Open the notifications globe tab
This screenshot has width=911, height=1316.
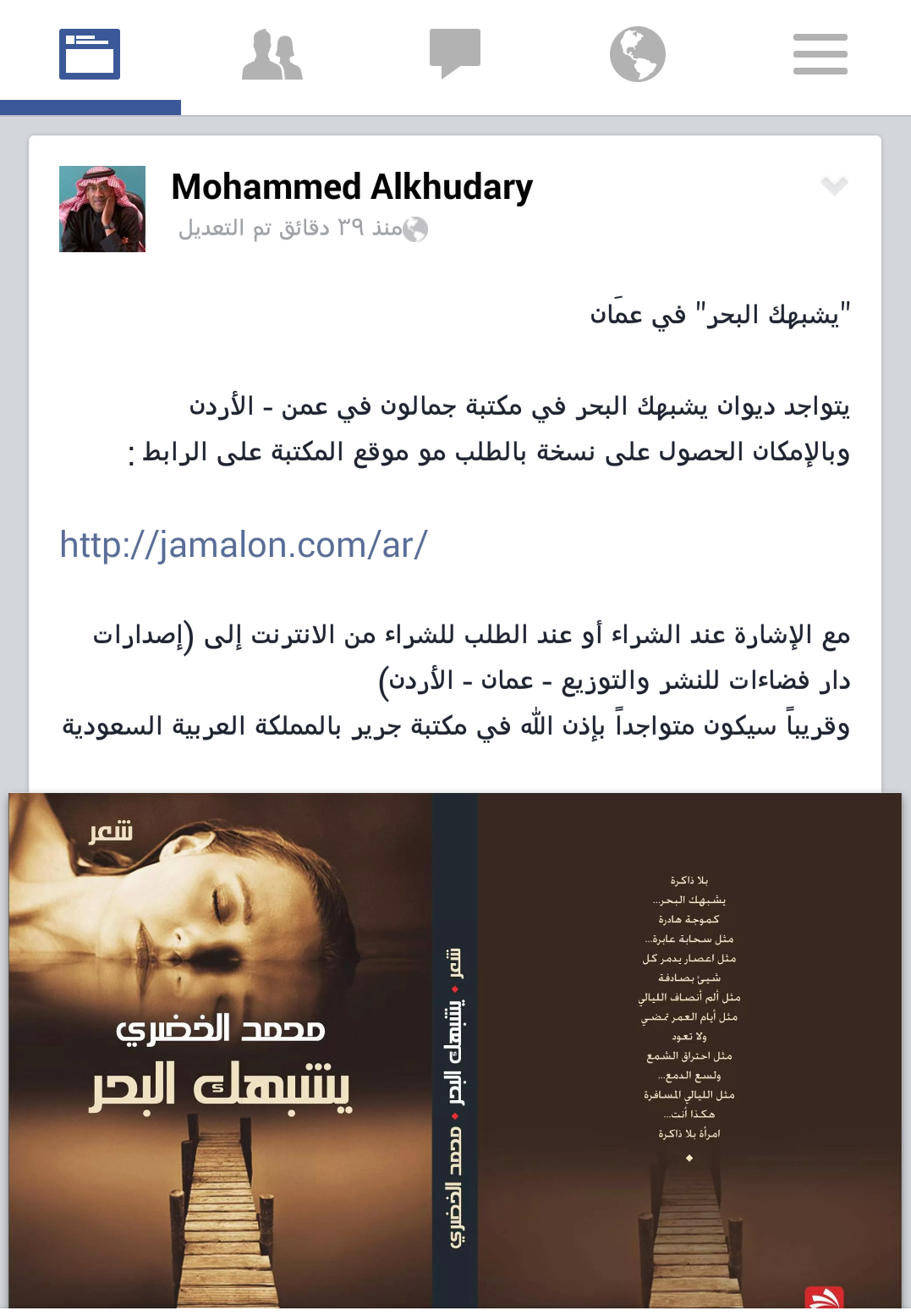(x=637, y=55)
